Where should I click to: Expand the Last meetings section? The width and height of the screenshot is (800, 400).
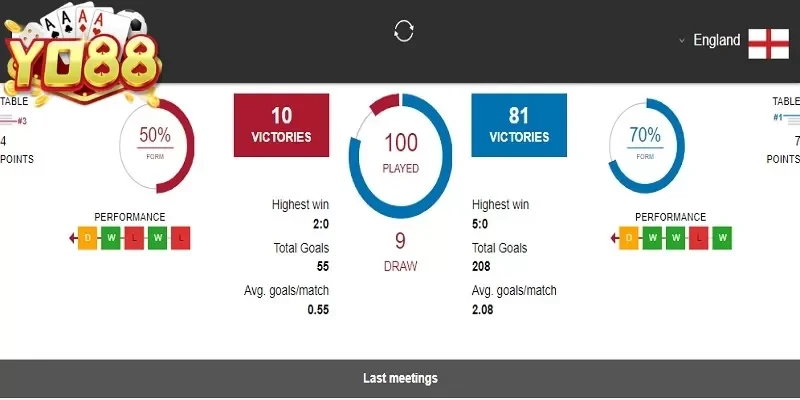[x=400, y=379]
